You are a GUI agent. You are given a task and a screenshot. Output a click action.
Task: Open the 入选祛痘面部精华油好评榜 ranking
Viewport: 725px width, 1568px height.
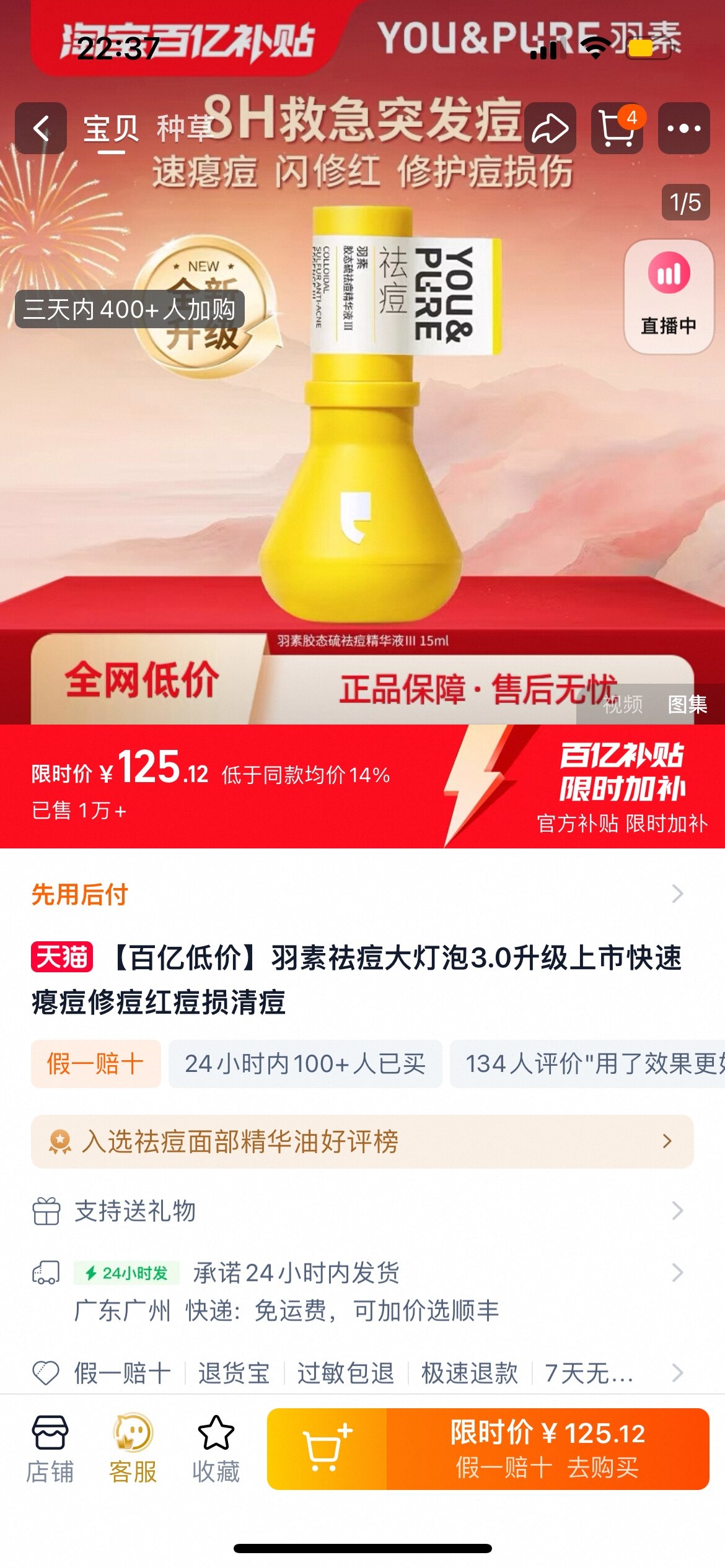click(x=362, y=1141)
